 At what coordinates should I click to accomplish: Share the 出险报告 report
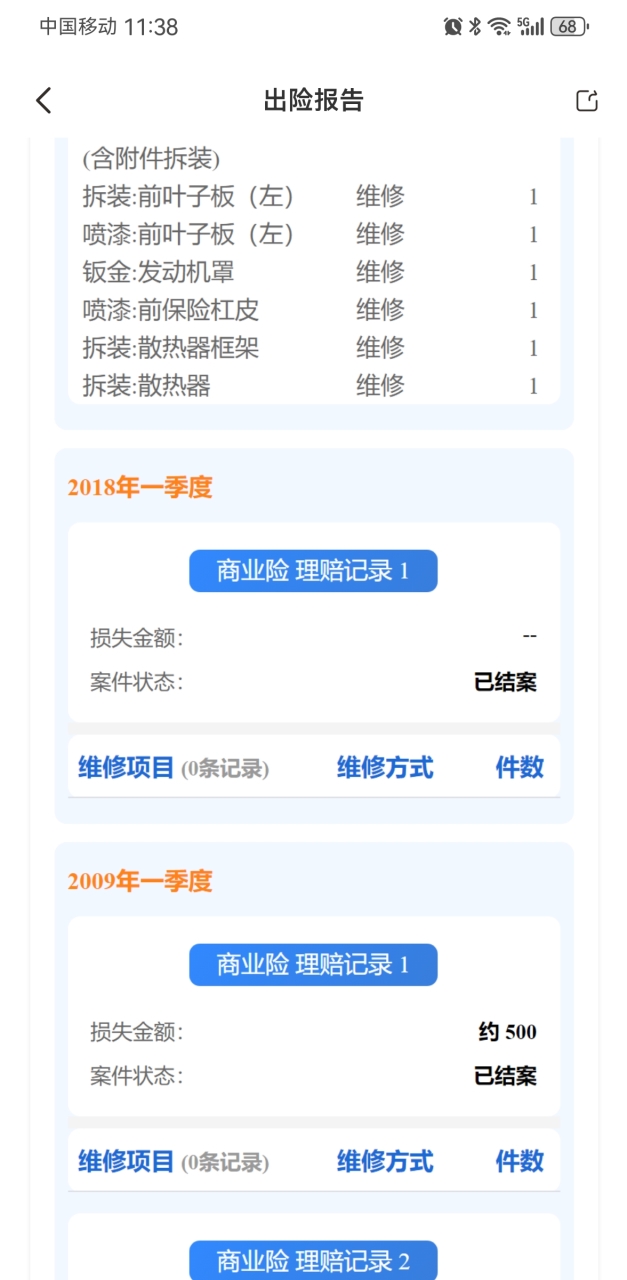coord(587,100)
